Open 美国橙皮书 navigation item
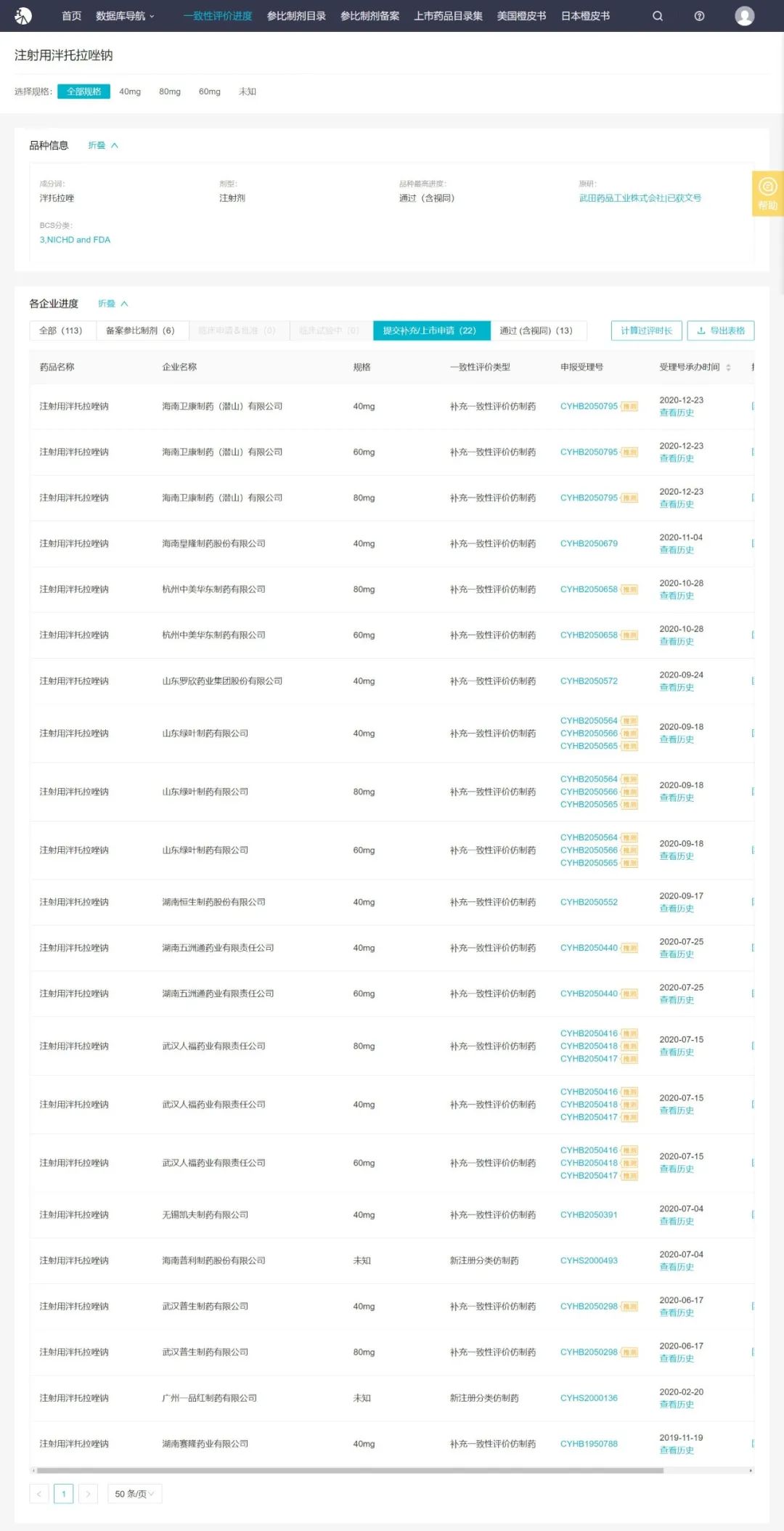Image resolution: width=784 pixels, height=1531 pixels. (521, 16)
